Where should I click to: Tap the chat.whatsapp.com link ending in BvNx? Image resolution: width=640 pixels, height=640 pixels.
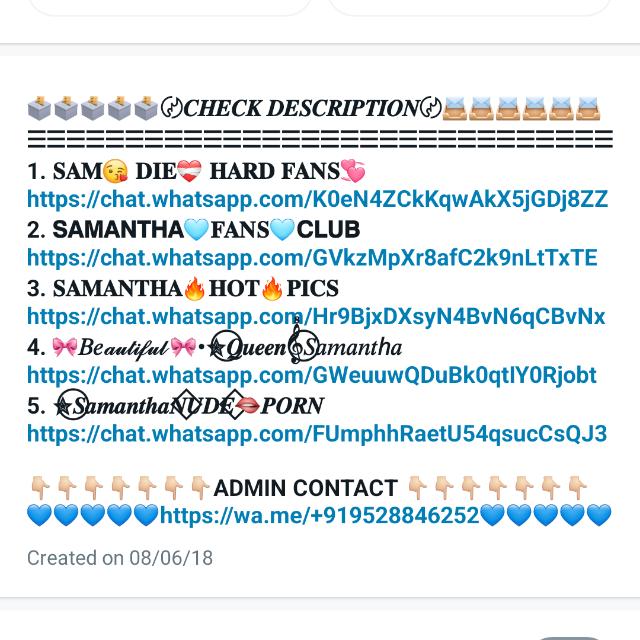[x=316, y=317]
